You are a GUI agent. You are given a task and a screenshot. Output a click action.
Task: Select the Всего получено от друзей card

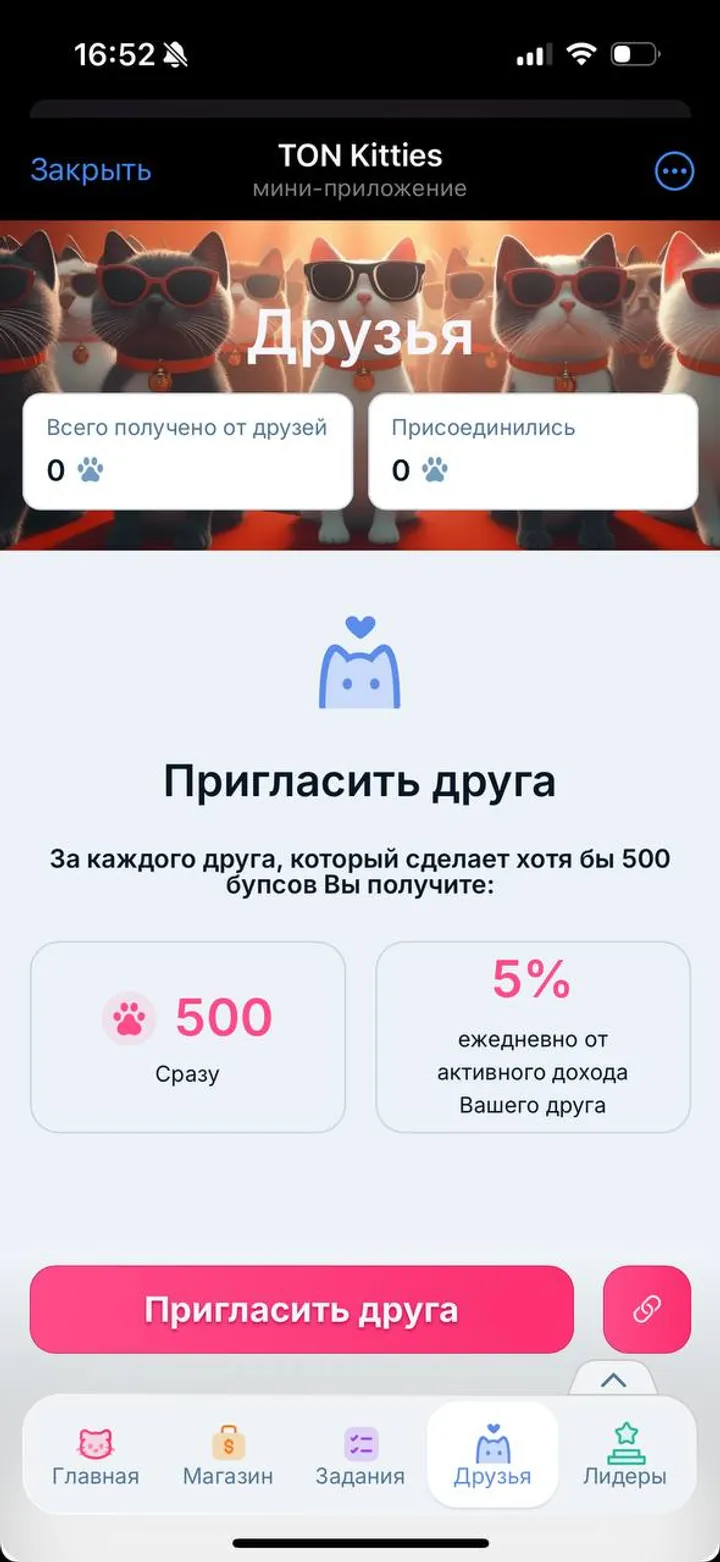[x=187, y=450]
